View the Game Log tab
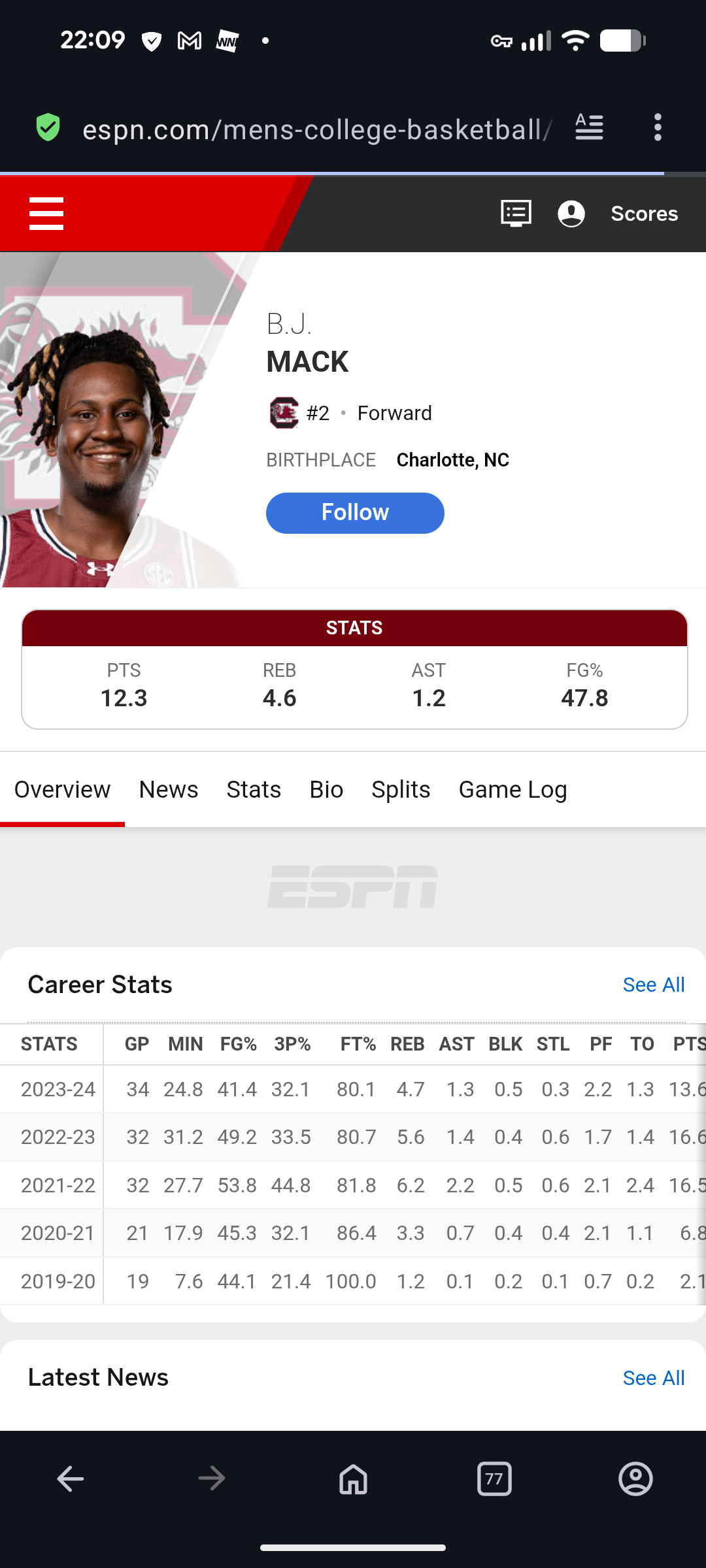 [513, 790]
